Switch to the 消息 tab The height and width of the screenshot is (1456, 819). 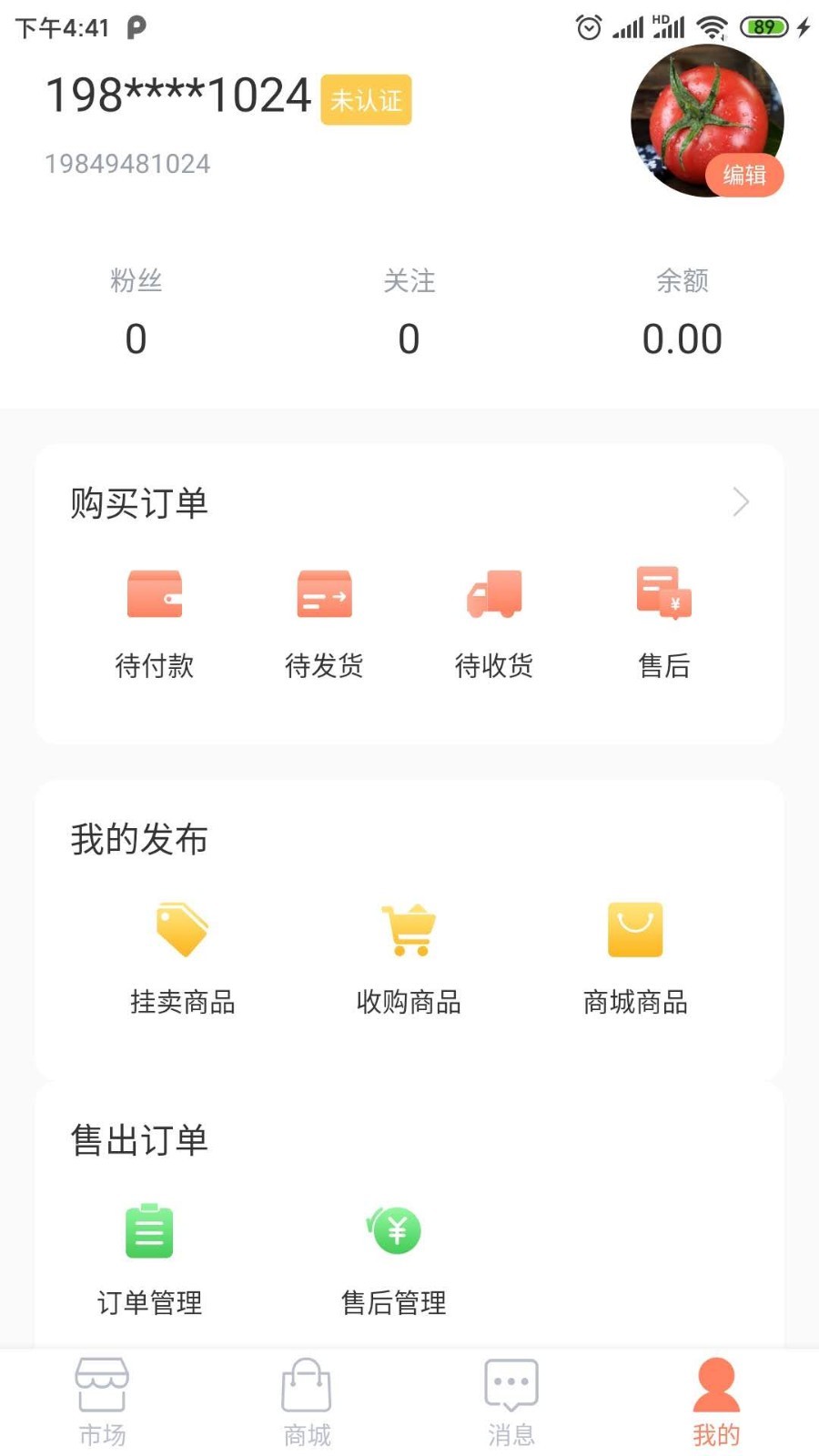coord(511,1402)
